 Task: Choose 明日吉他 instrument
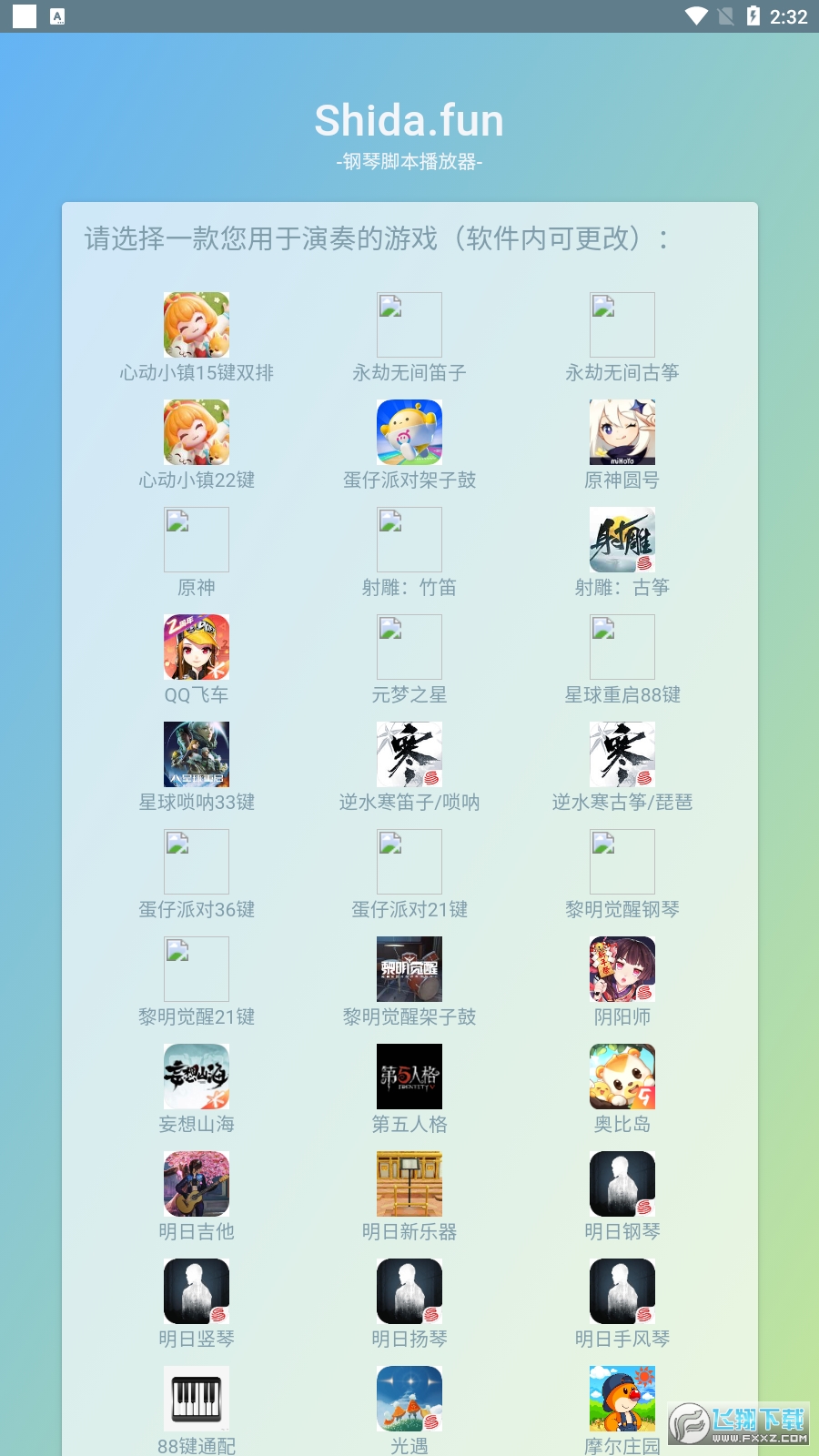coord(197,1184)
